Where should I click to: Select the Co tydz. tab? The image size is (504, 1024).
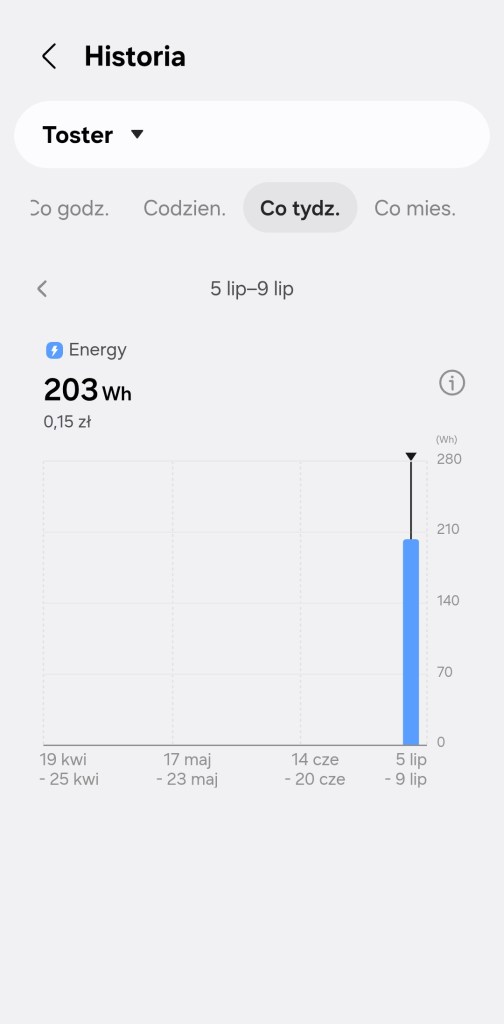(x=300, y=208)
